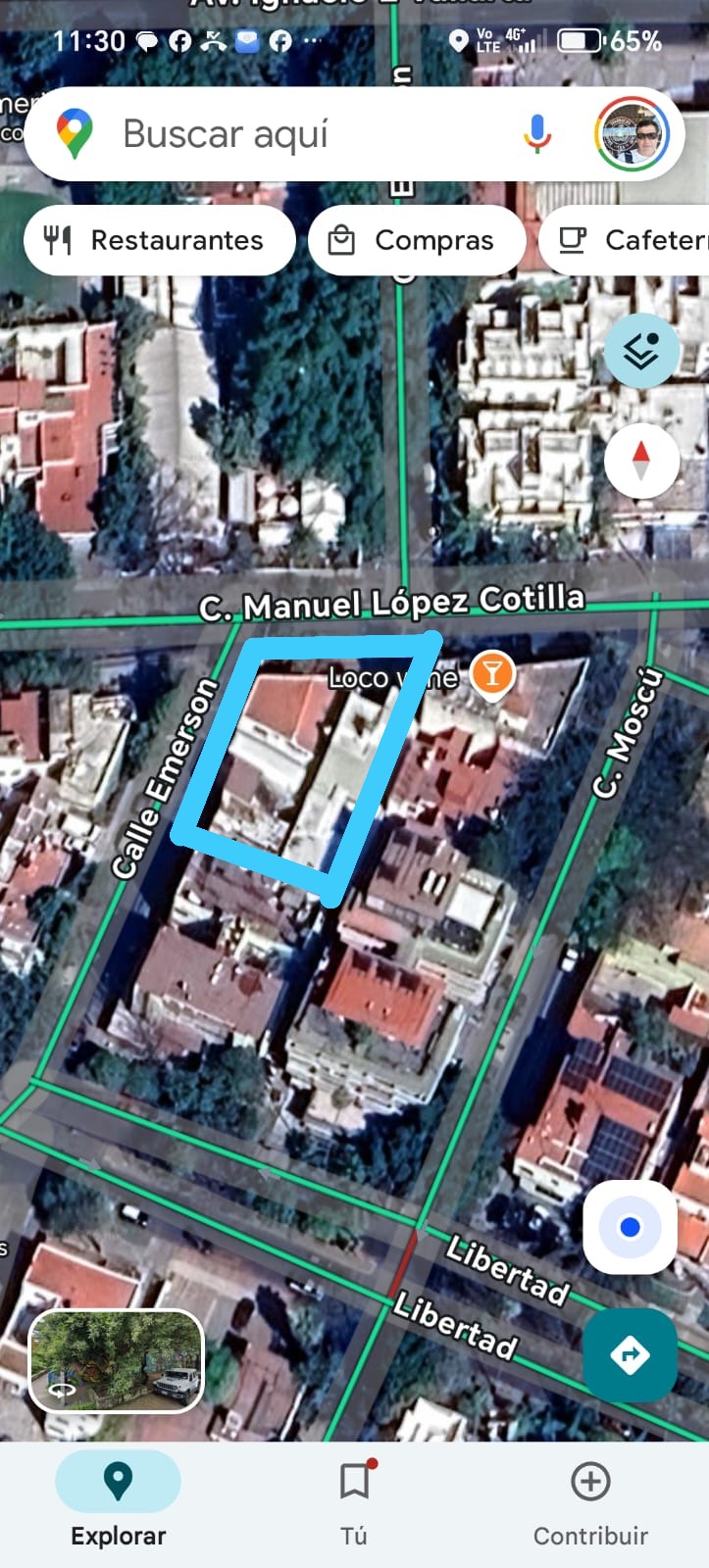The height and width of the screenshot is (1568, 709).
Task: Show Cafeterías on the map
Action: [x=628, y=240]
